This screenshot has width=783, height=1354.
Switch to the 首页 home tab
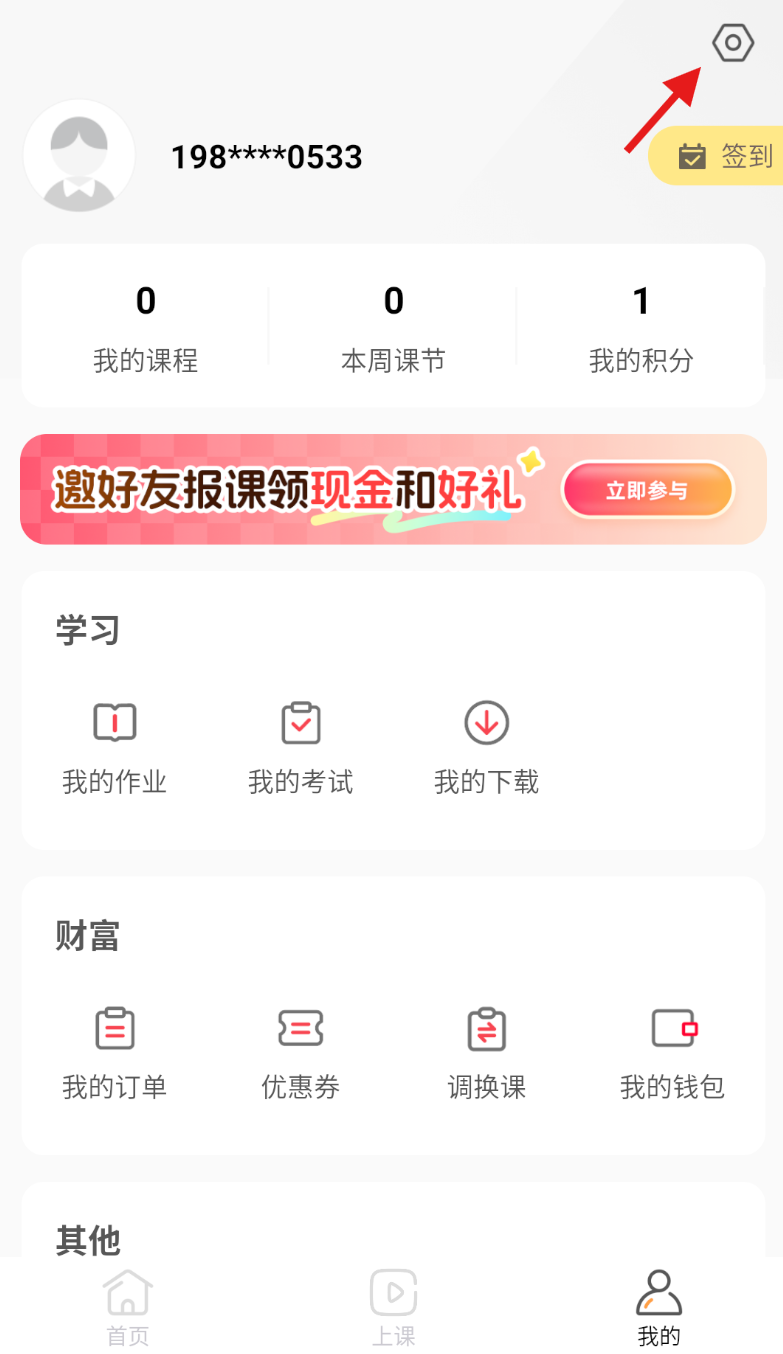click(128, 1307)
